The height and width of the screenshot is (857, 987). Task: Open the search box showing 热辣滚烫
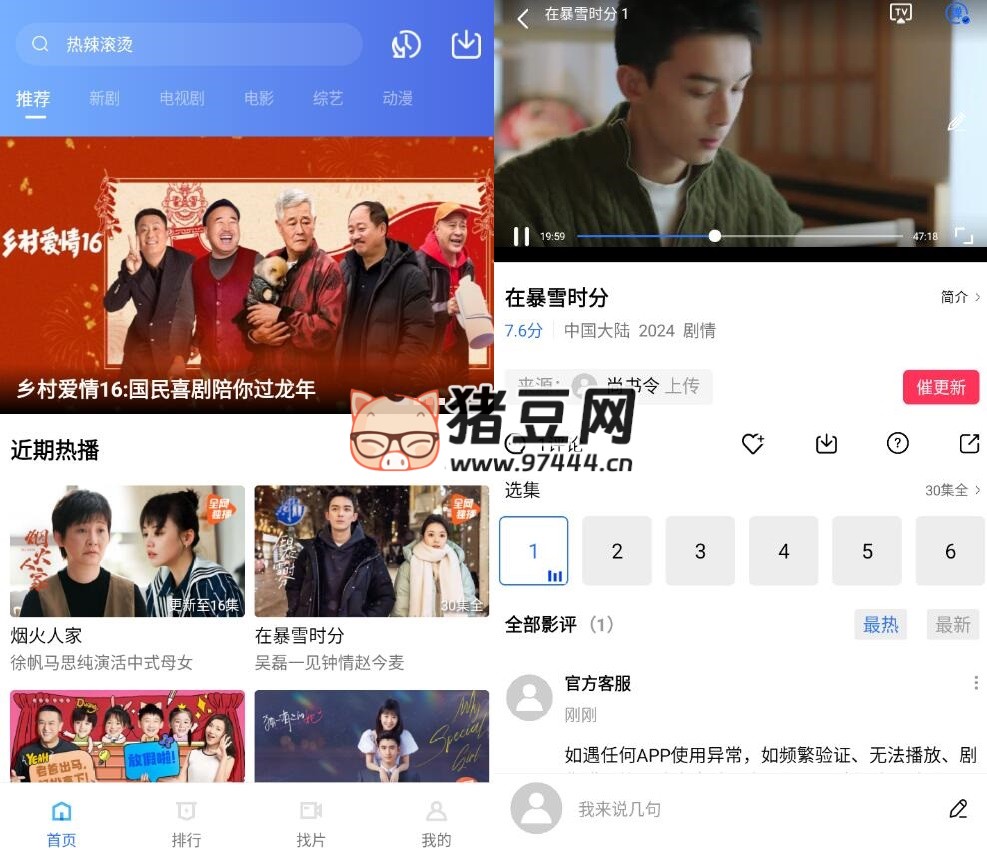coord(188,45)
